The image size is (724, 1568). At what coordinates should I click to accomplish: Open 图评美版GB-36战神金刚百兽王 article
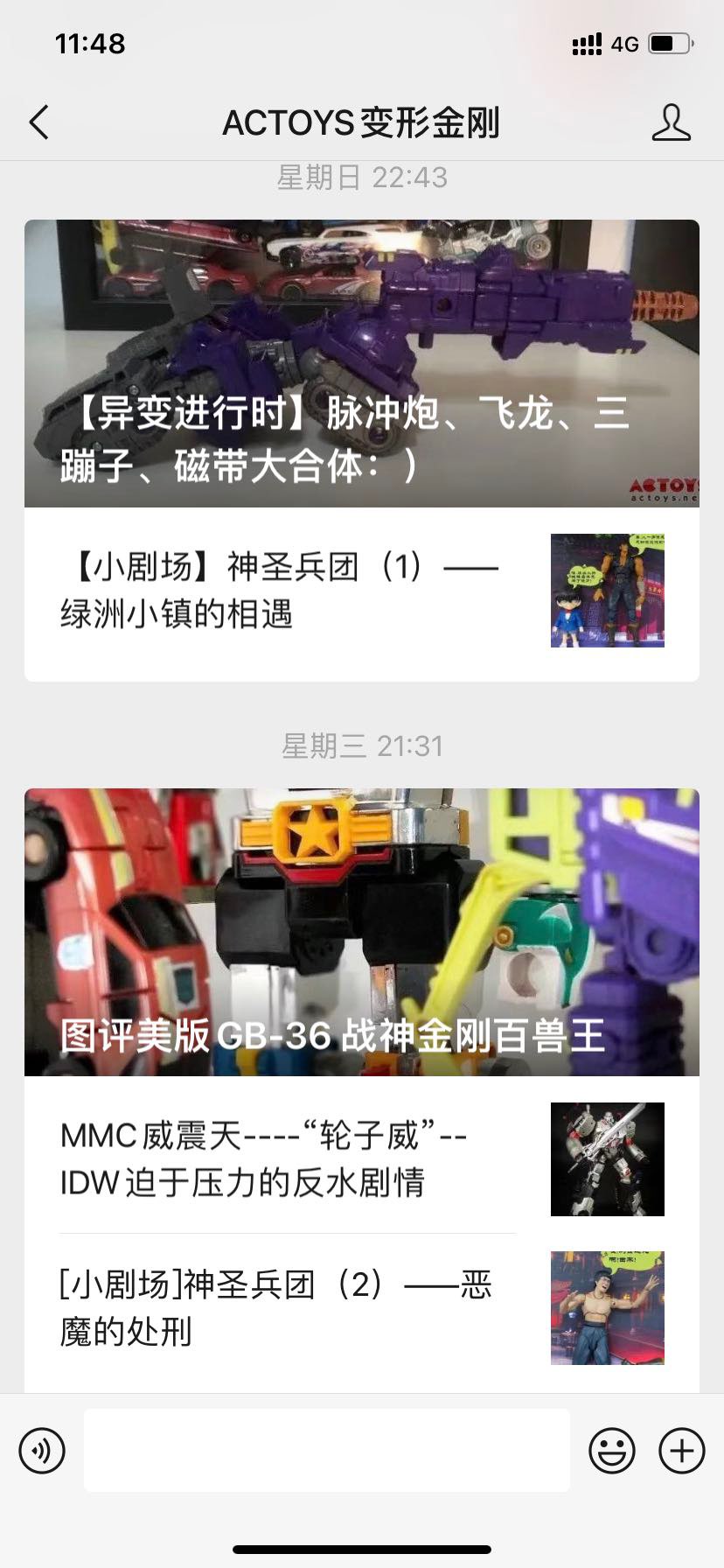(361, 932)
